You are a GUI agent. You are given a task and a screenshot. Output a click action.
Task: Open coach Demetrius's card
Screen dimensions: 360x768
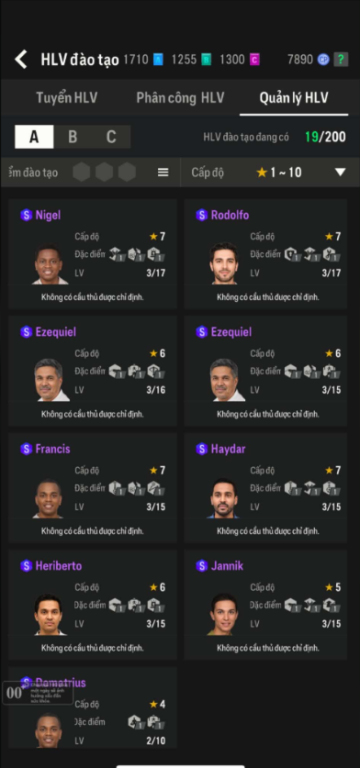(93, 708)
